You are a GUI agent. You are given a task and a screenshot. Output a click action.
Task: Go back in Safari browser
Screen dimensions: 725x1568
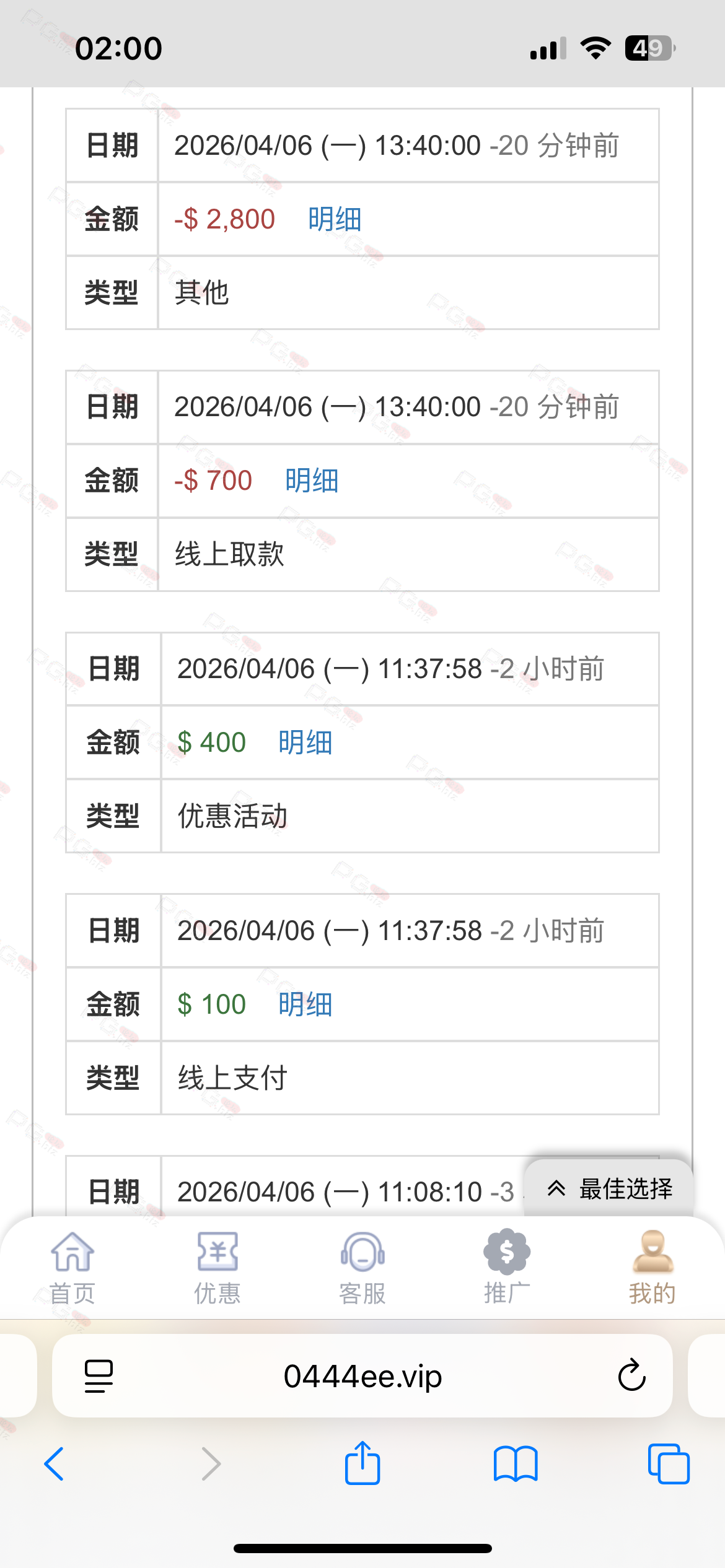coord(55,1464)
